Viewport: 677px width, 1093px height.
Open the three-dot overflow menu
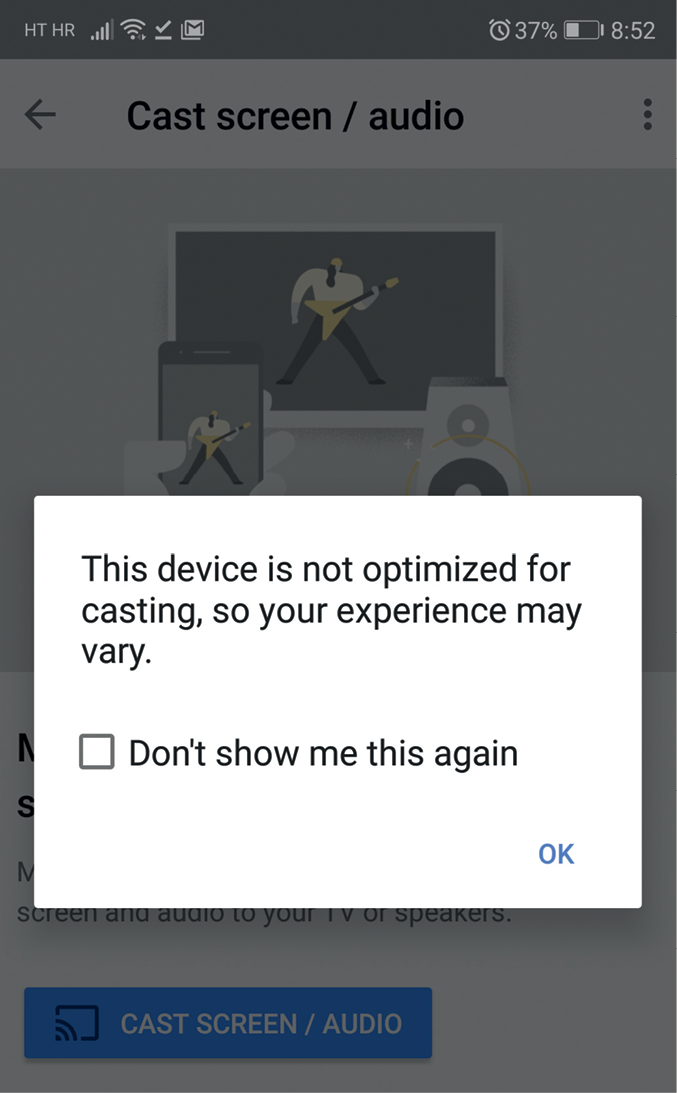(x=648, y=114)
